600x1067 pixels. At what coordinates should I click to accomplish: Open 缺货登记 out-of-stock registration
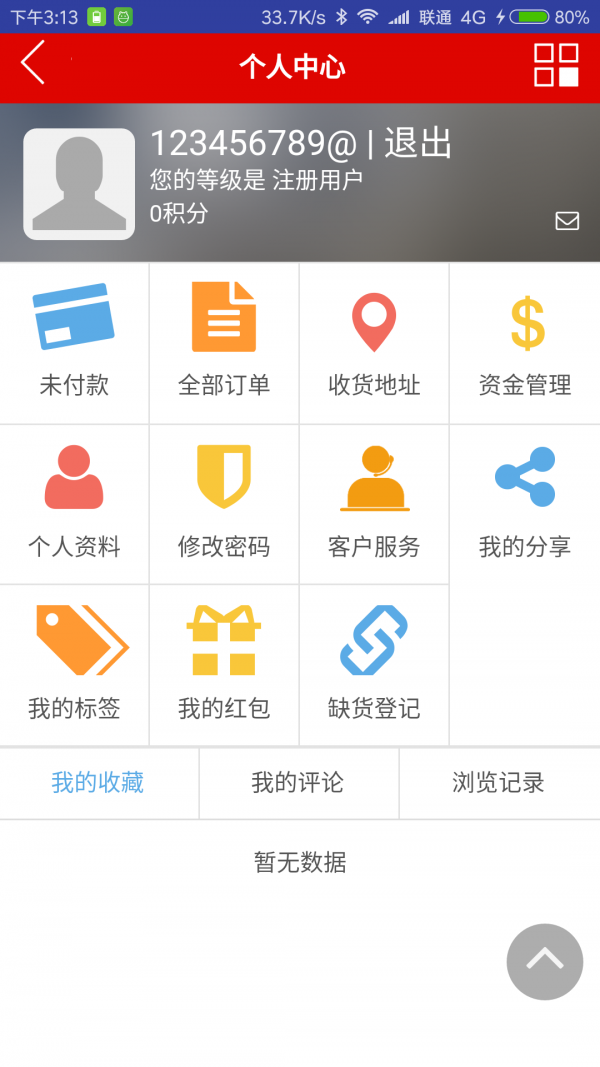374,666
